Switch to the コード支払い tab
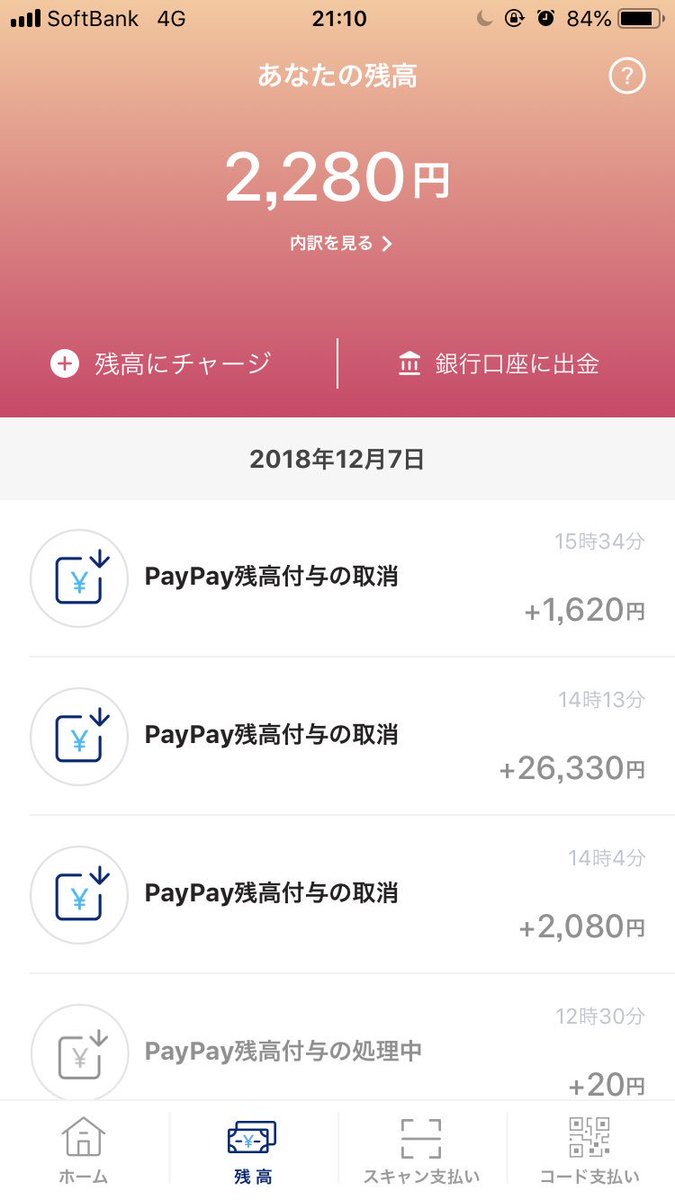Viewport: 675px width, 1200px height. pyautogui.click(x=590, y=1151)
